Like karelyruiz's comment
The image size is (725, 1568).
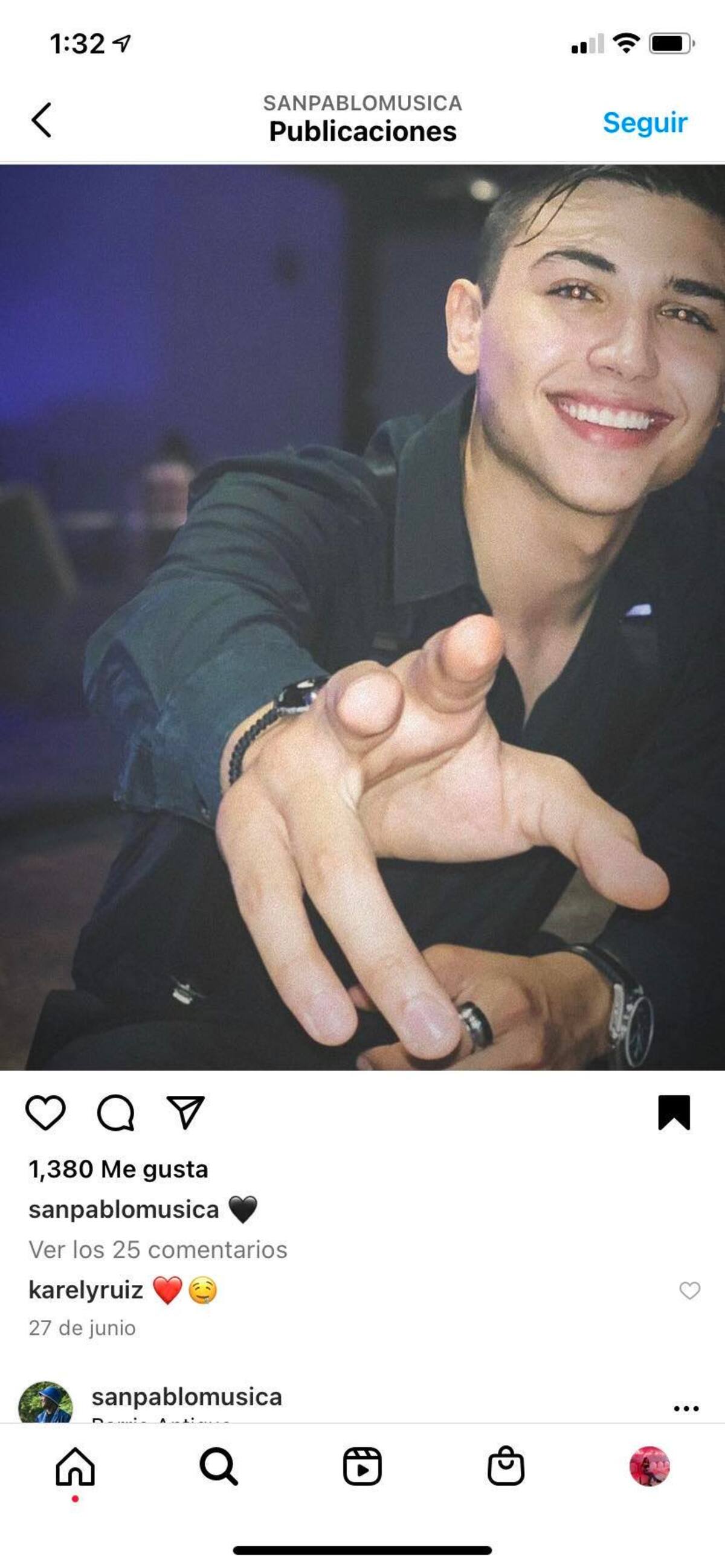690,1290
